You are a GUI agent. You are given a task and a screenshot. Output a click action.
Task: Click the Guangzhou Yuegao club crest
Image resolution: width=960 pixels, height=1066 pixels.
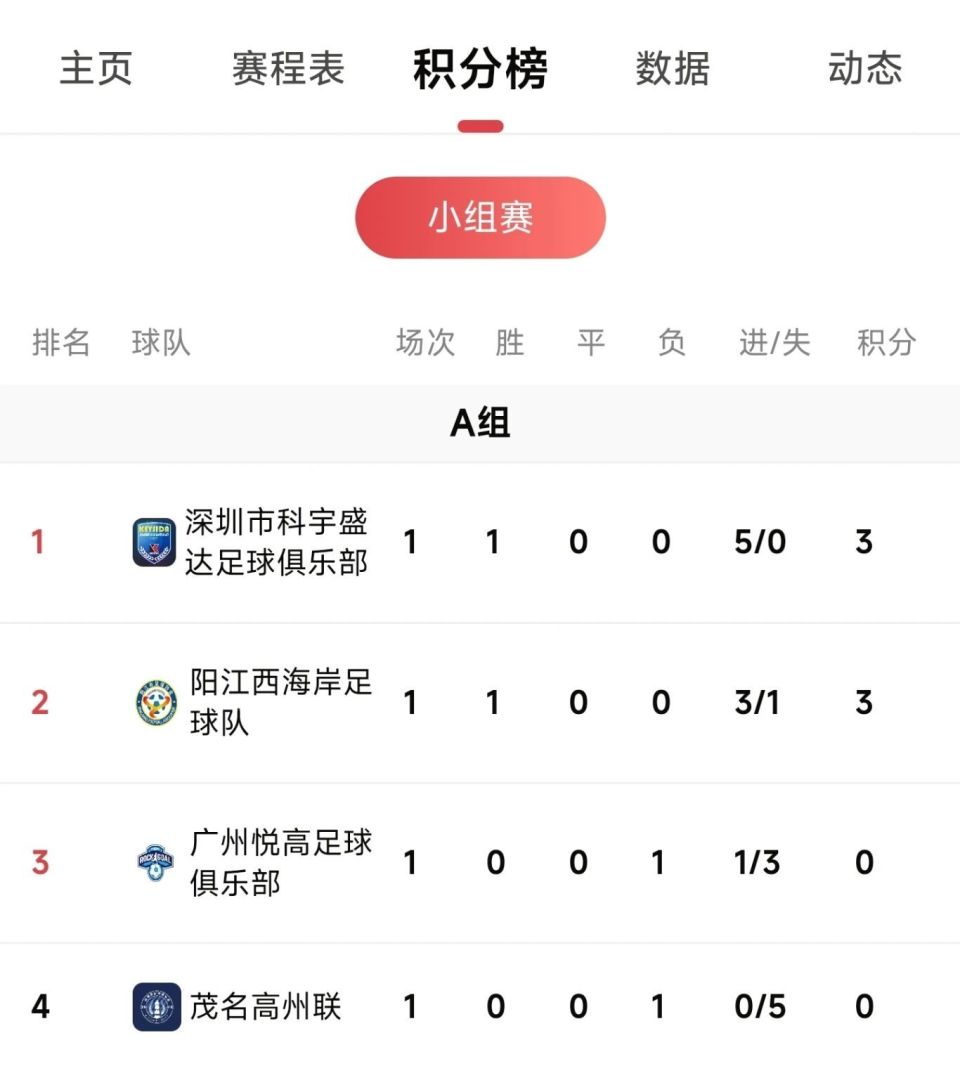155,862
